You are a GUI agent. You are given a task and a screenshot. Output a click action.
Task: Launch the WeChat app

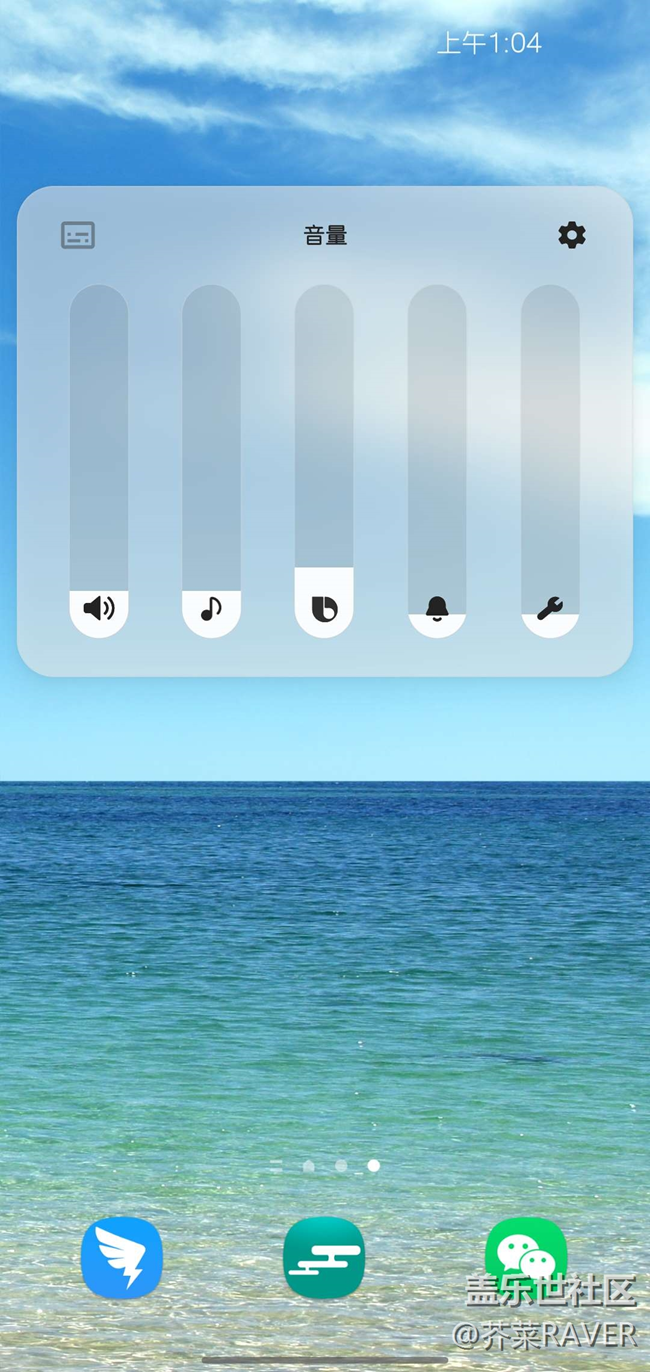[526, 1255]
